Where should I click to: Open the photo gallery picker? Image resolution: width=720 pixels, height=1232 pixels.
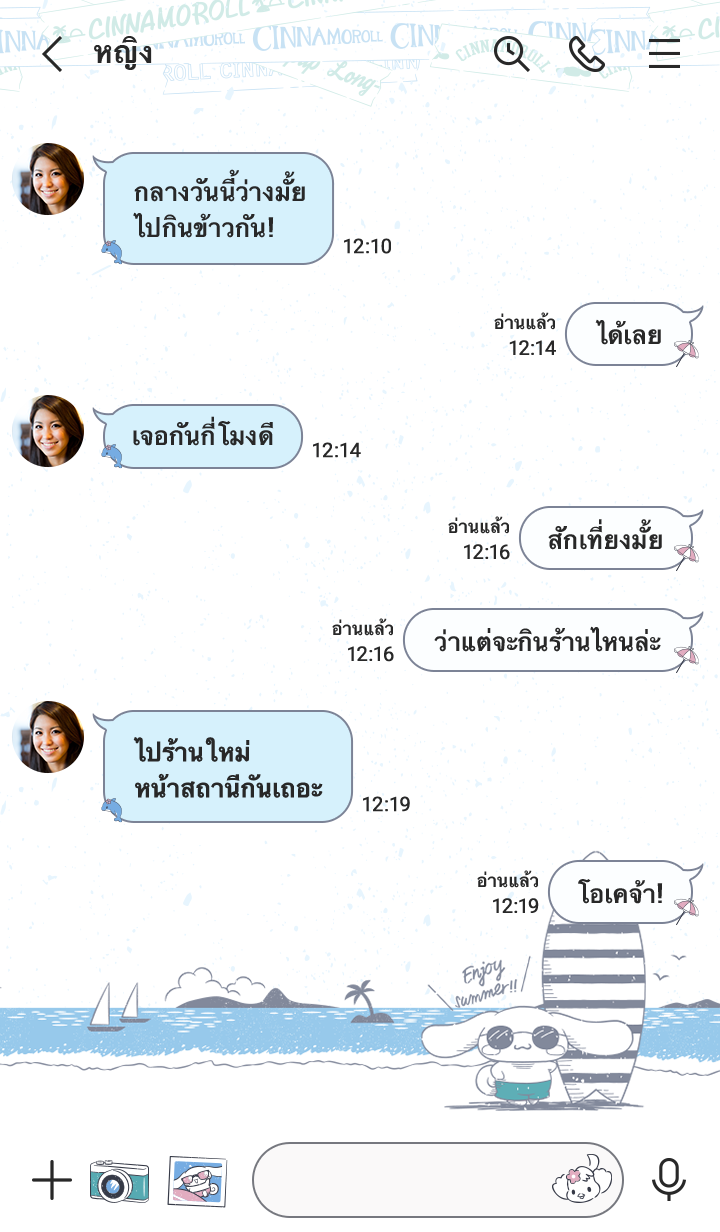(x=197, y=1181)
